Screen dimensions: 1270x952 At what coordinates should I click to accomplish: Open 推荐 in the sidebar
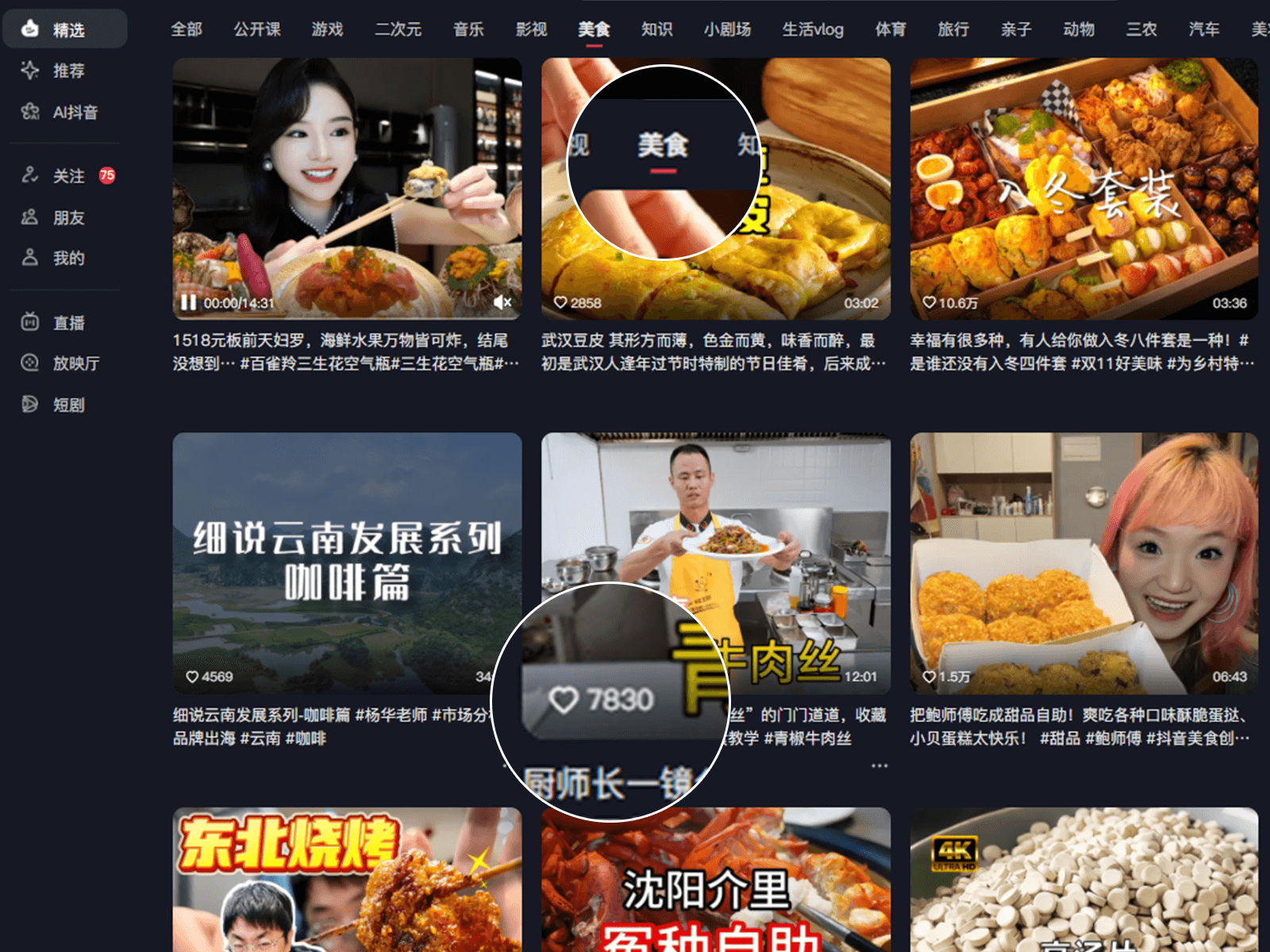67,71
